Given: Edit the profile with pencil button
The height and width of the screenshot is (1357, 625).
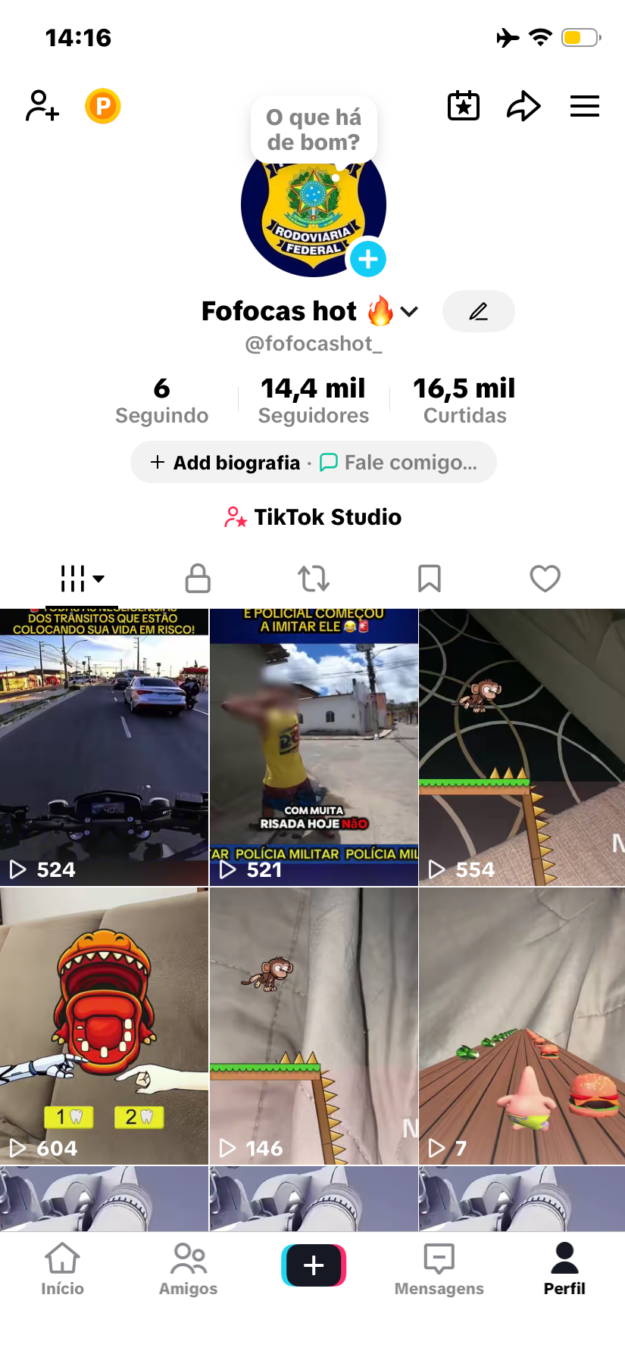Looking at the screenshot, I should pos(478,311).
